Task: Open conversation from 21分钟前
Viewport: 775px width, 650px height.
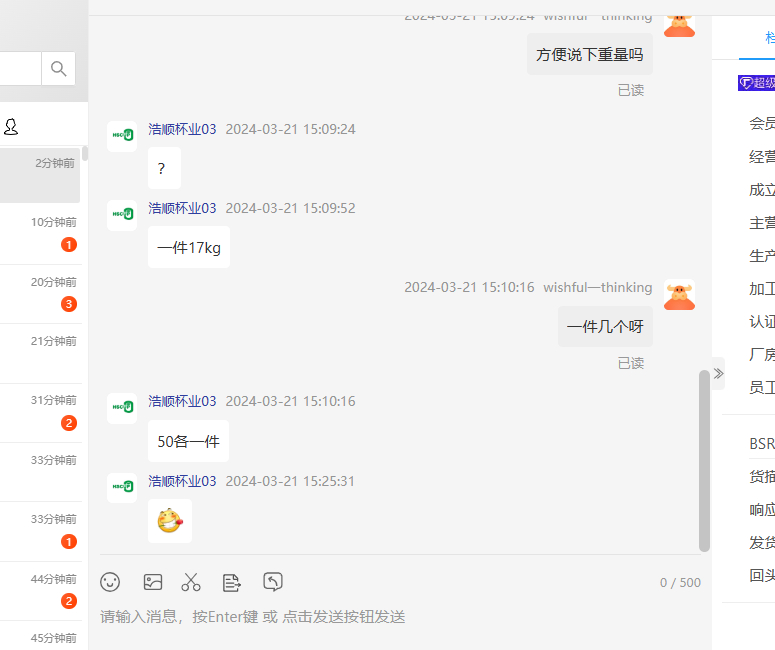Action: coord(42,352)
